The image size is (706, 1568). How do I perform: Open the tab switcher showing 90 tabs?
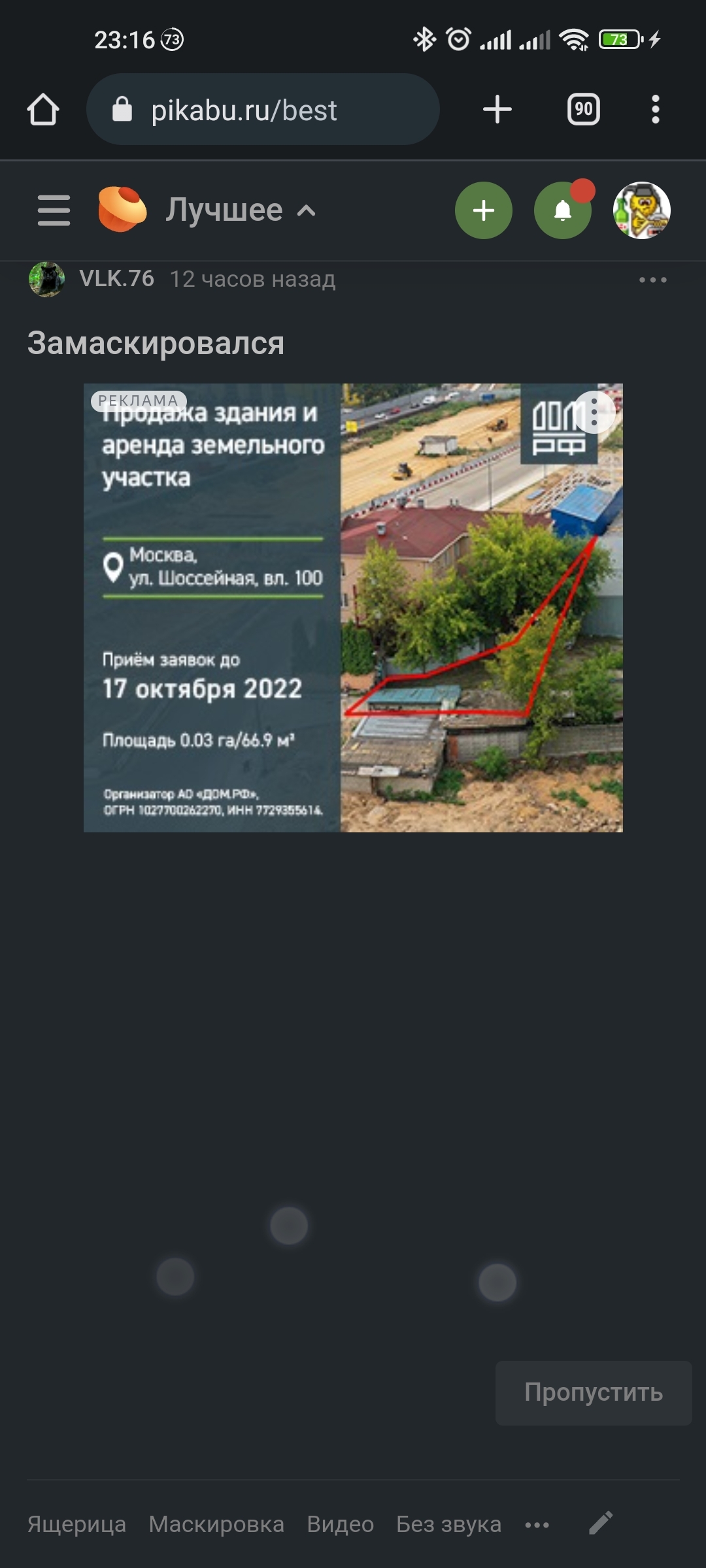(583, 109)
